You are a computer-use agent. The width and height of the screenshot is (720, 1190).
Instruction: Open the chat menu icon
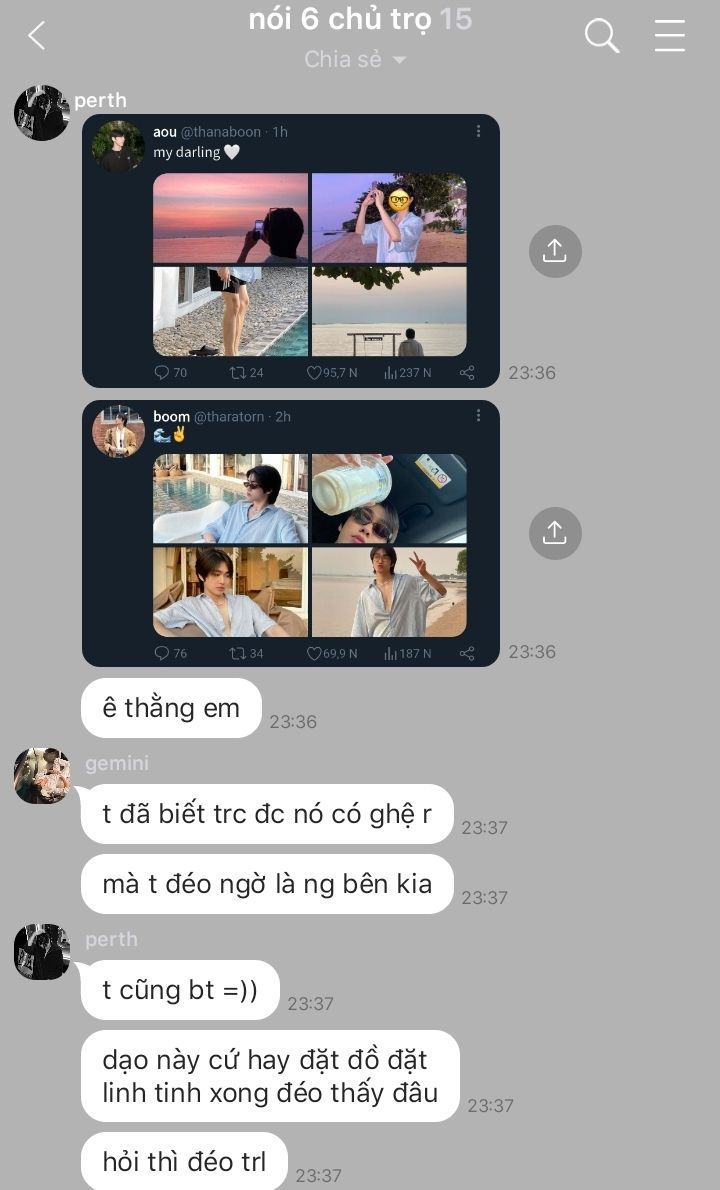[x=669, y=37]
